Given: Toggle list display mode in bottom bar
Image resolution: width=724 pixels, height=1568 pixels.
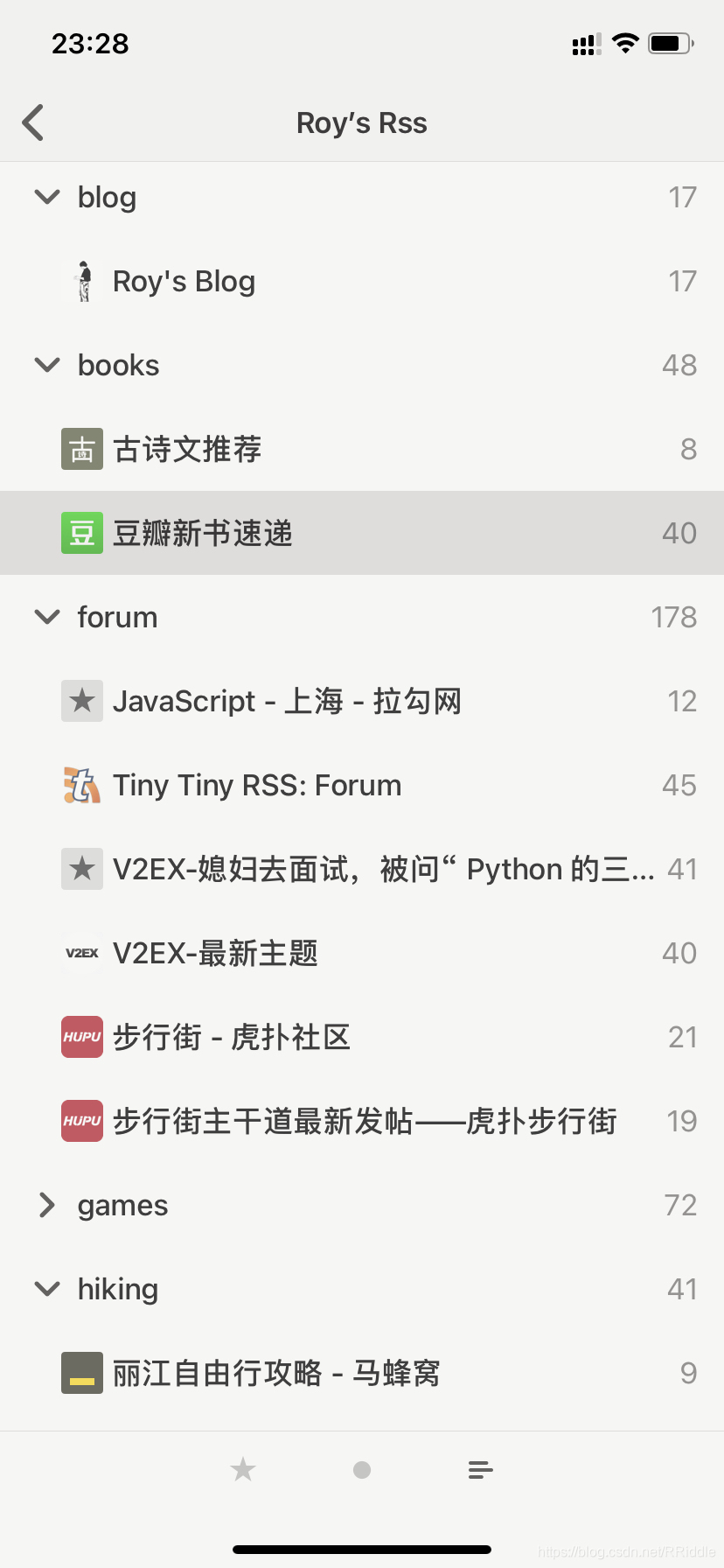Looking at the screenshot, I should (x=479, y=1469).
